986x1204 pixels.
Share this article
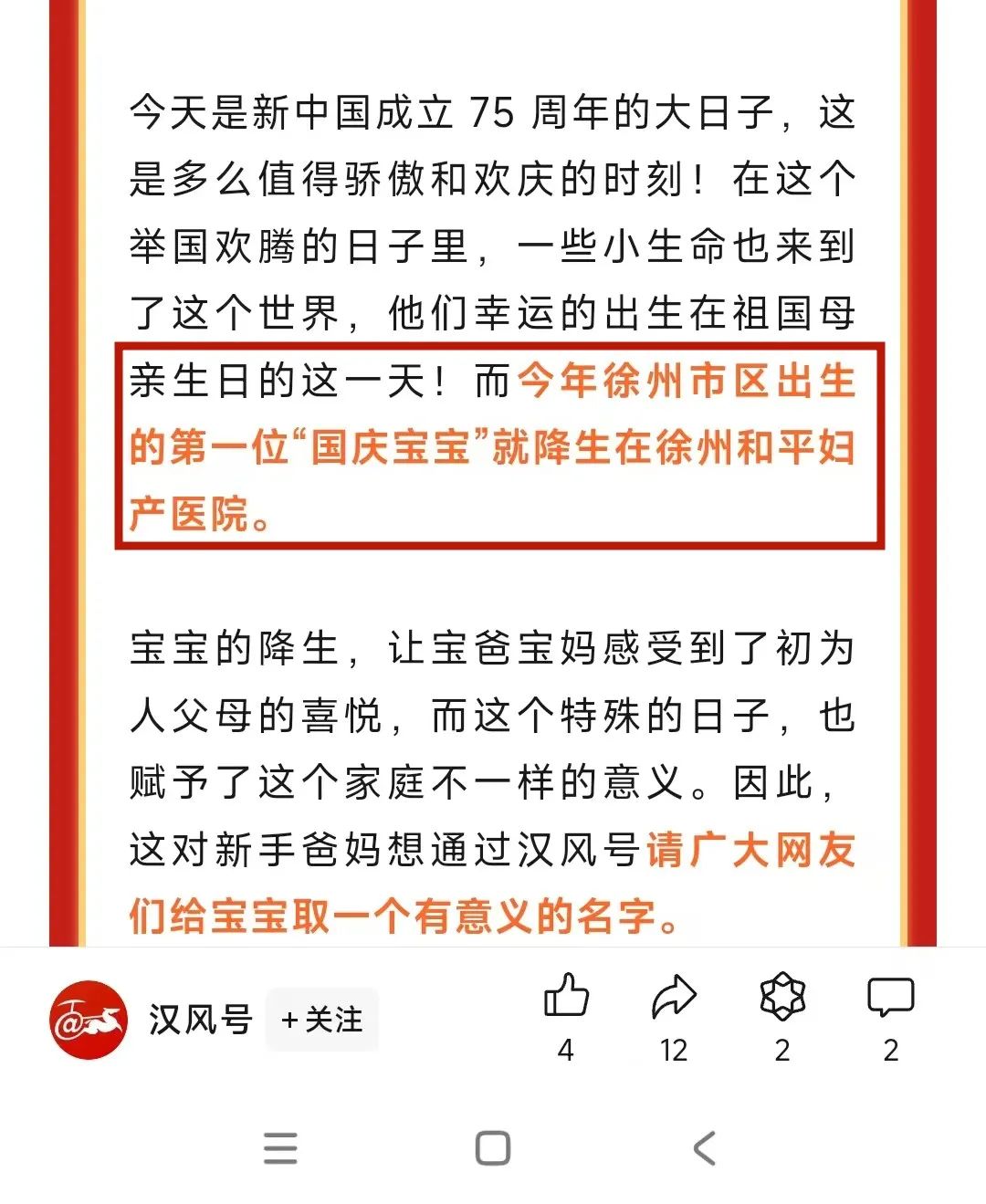tap(674, 997)
